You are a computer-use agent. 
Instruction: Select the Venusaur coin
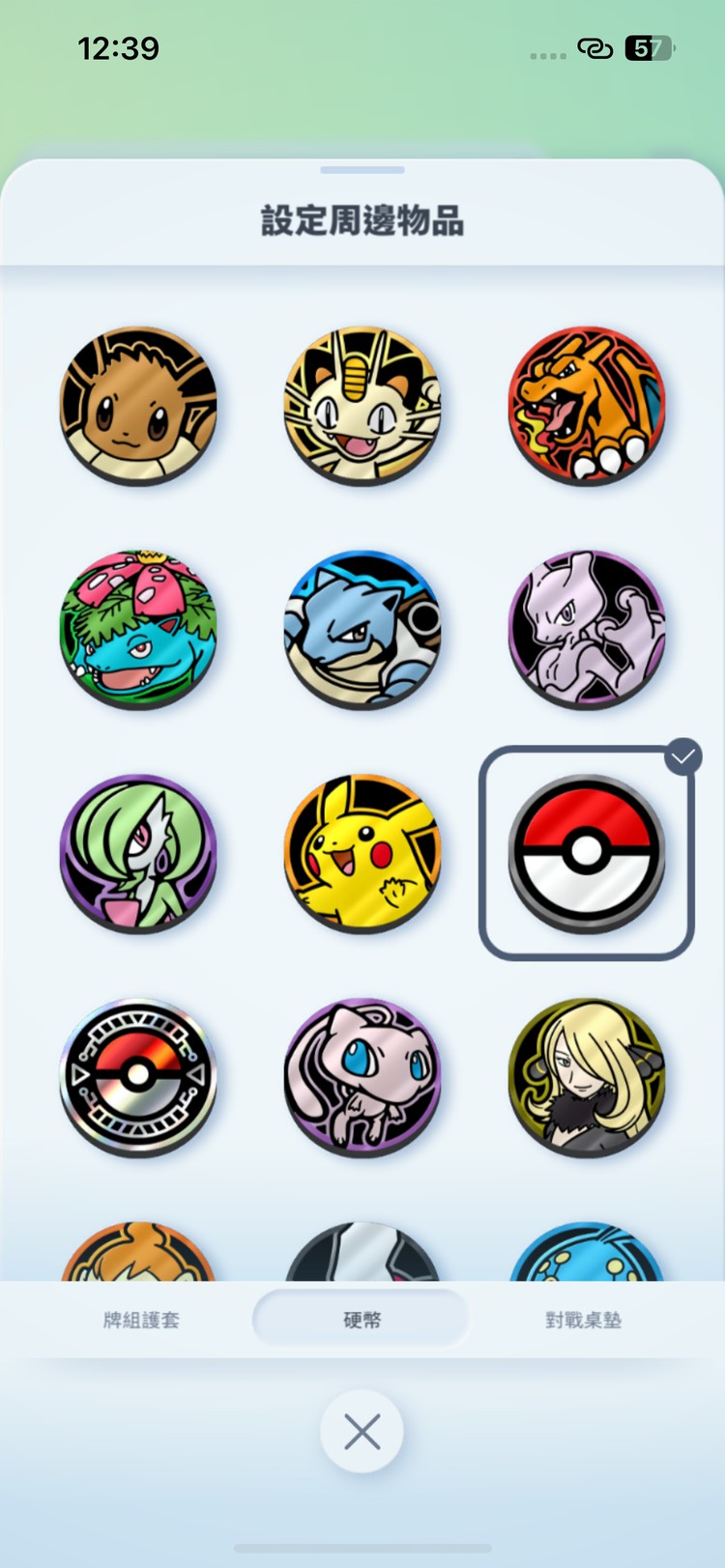coord(138,629)
